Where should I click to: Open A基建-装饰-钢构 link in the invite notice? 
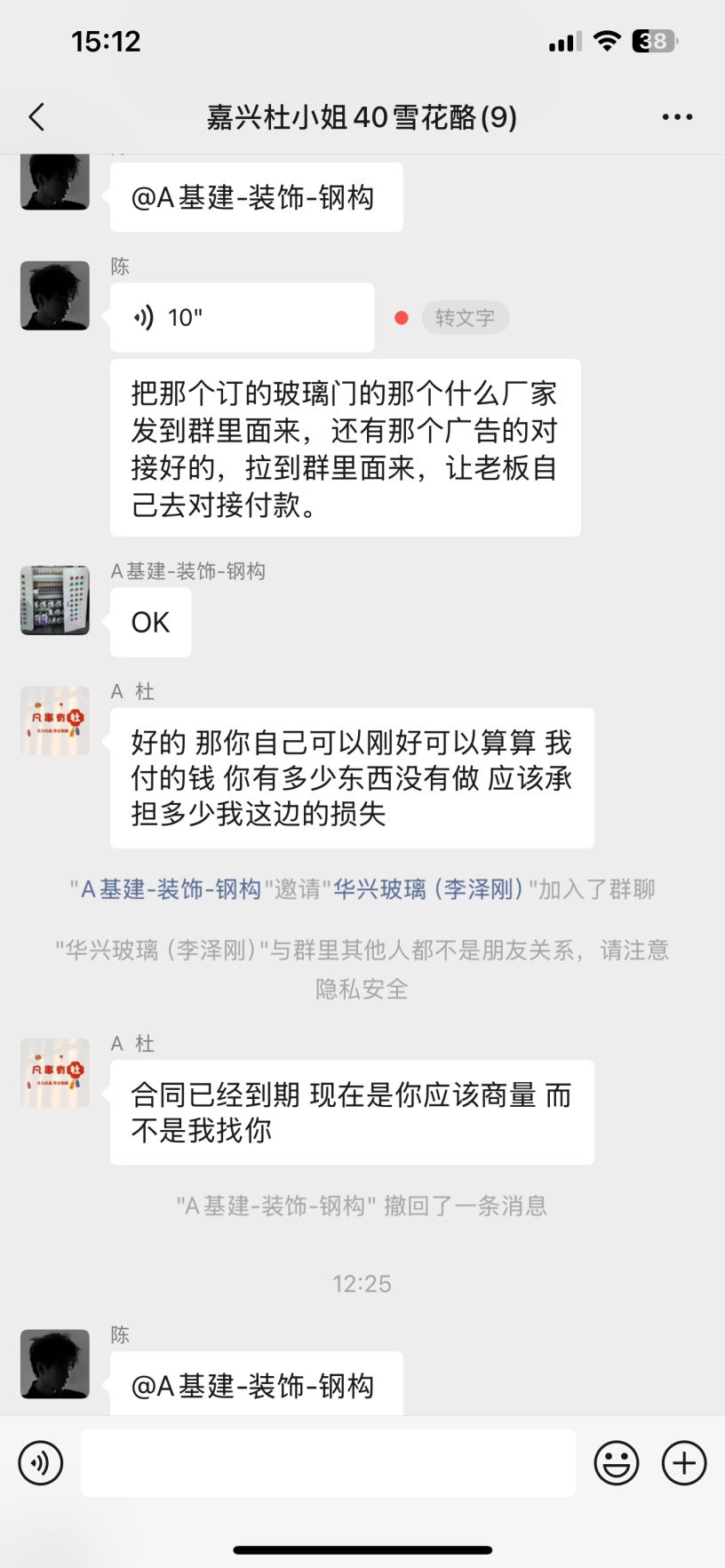coord(171,889)
